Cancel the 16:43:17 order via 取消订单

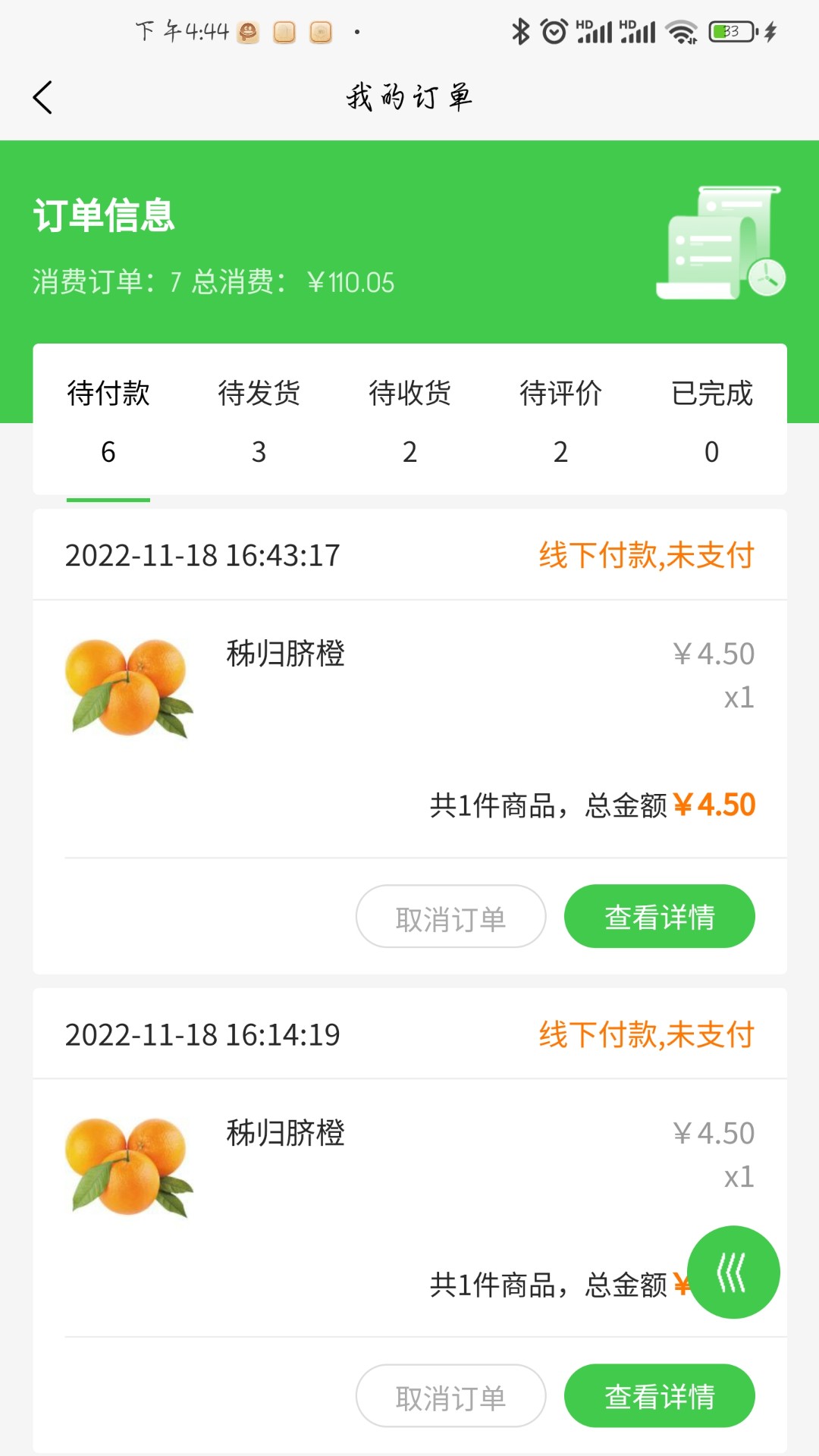tap(450, 916)
